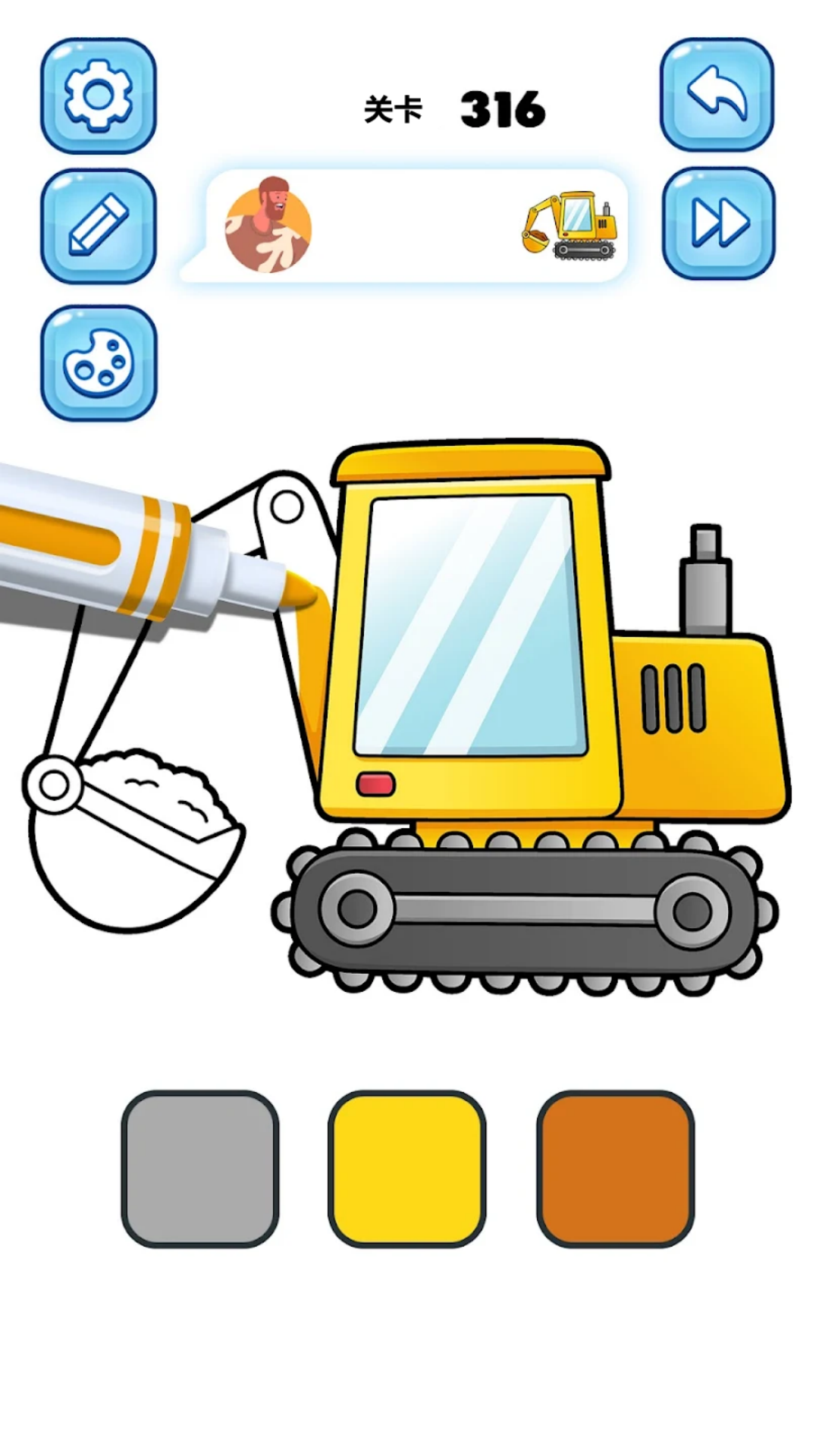Choose the gray color swatch

[x=200, y=1169]
